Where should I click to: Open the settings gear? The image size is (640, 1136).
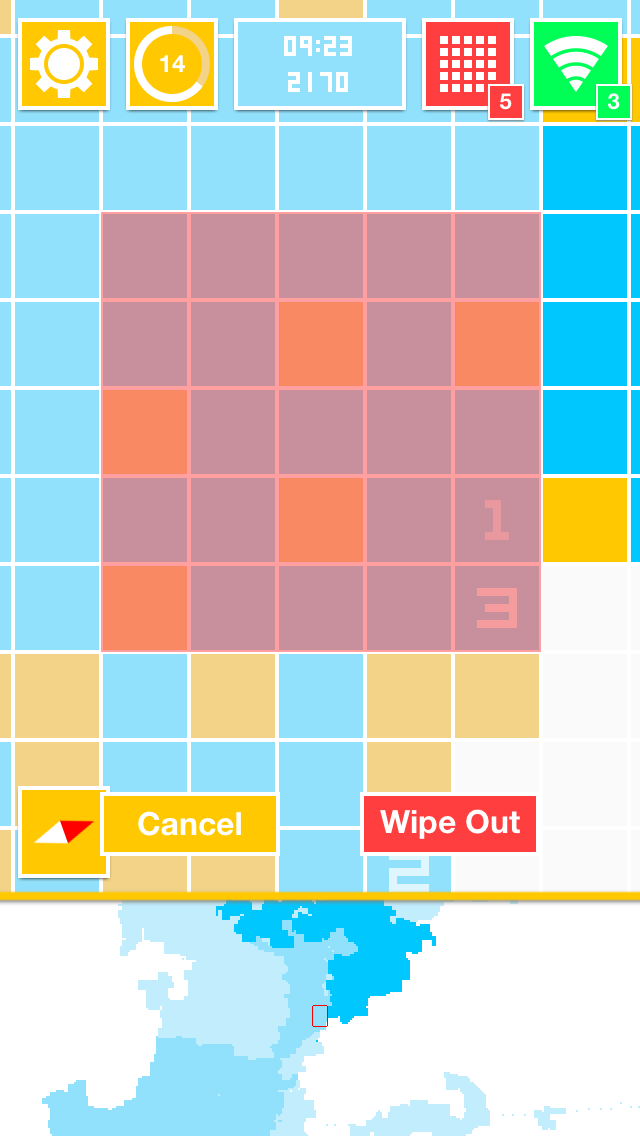coord(64,64)
